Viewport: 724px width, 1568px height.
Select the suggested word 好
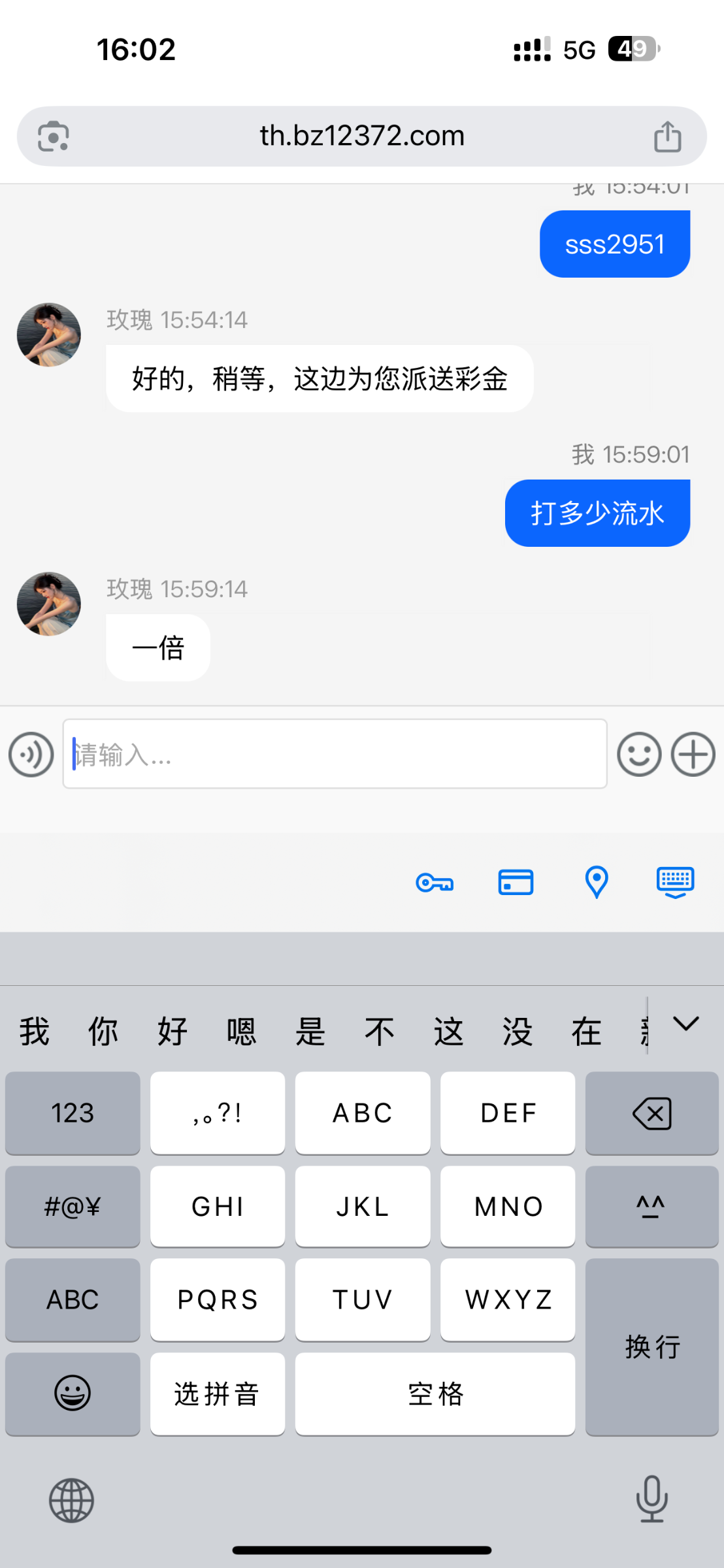click(x=173, y=1032)
